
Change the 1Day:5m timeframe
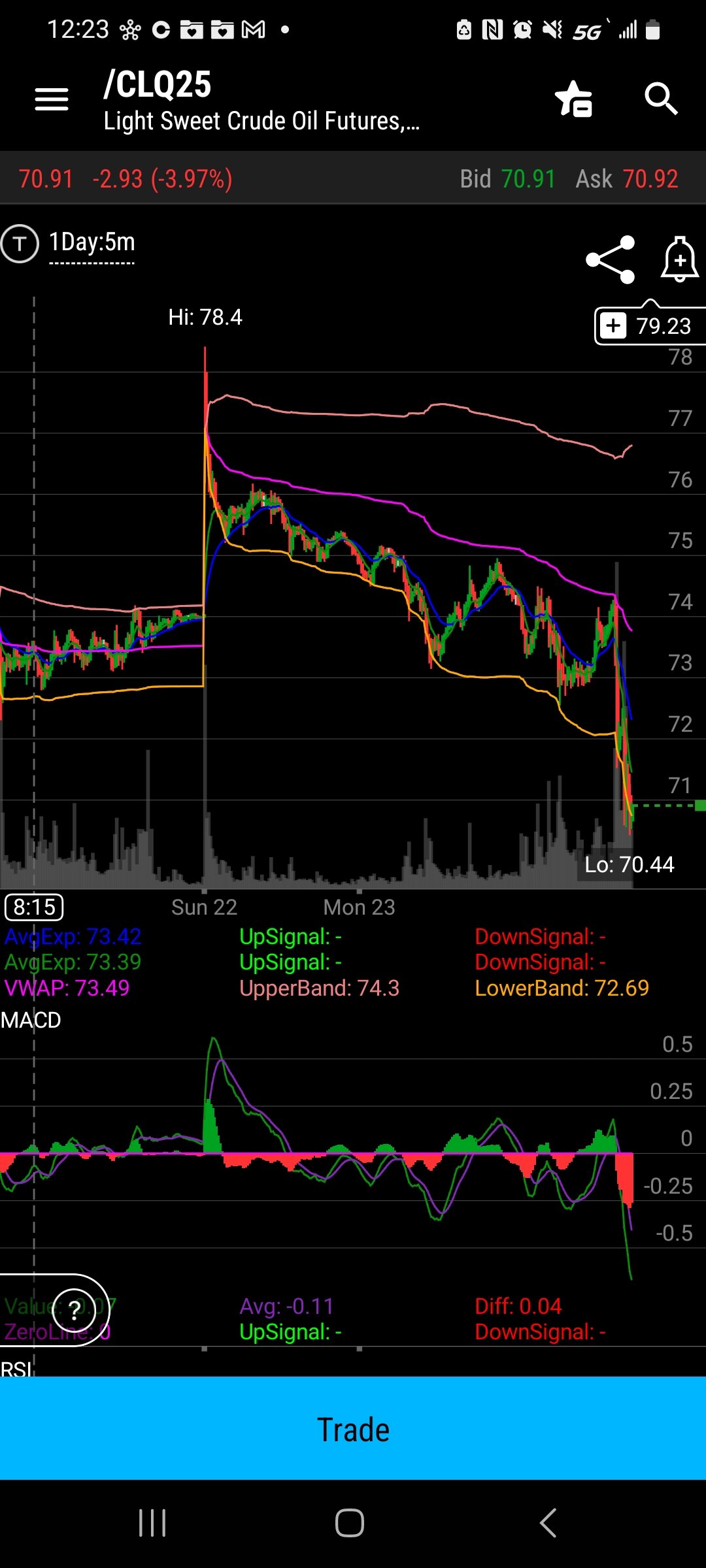pyautogui.click(x=92, y=242)
